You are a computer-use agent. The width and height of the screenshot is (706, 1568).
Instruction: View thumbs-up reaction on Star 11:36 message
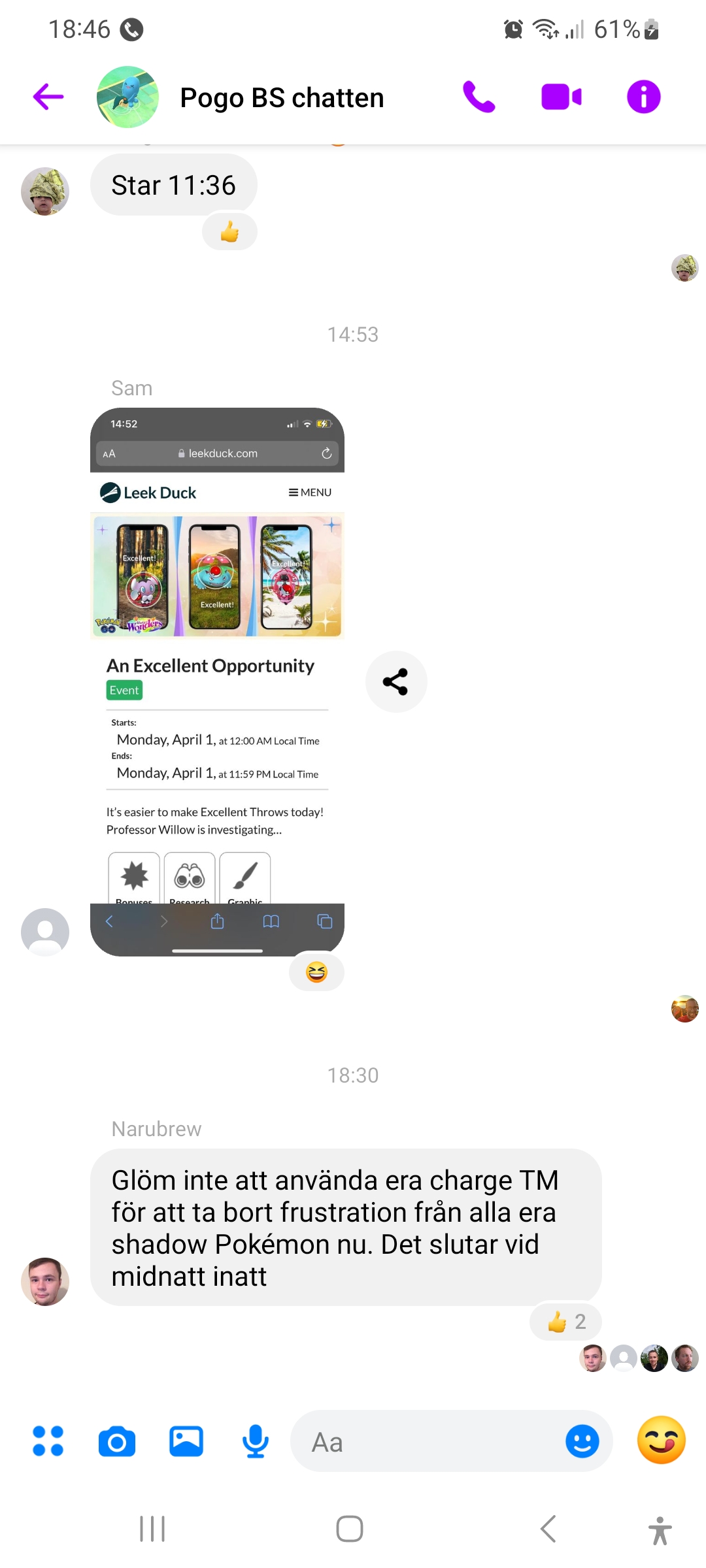click(229, 232)
